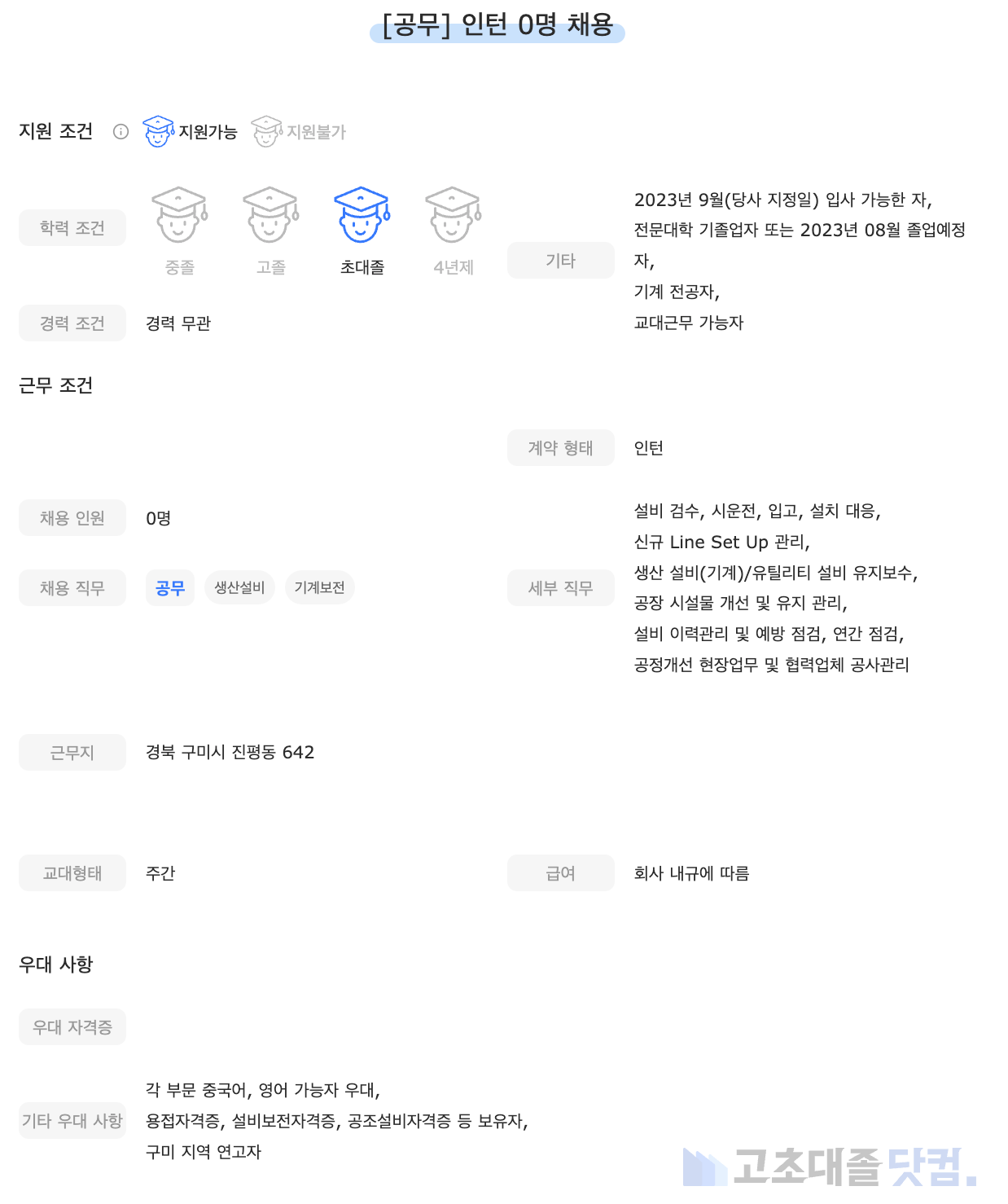Toggle the 공무 job category chip

(x=170, y=587)
